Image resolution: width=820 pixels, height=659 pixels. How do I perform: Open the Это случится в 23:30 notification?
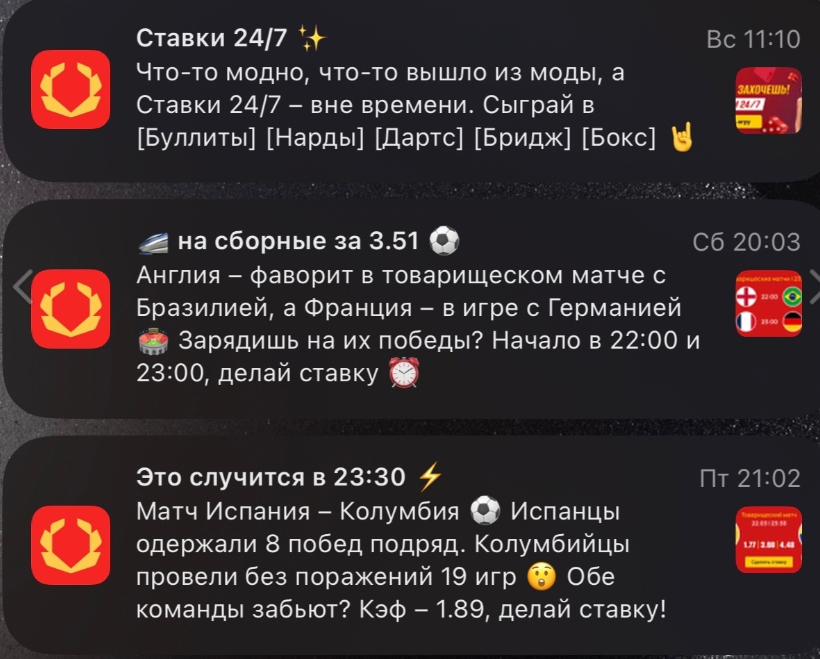click(x=410, y=545)
